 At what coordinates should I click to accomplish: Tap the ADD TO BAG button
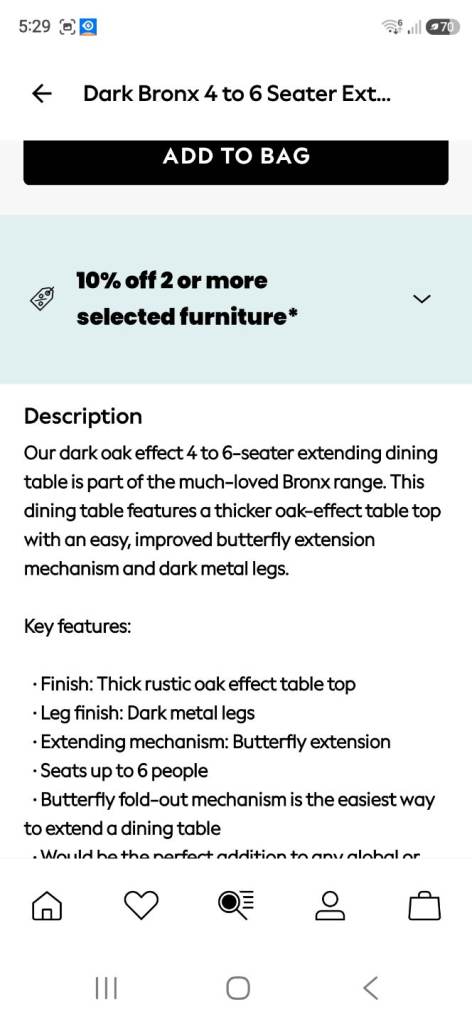[x=236, y=162]
